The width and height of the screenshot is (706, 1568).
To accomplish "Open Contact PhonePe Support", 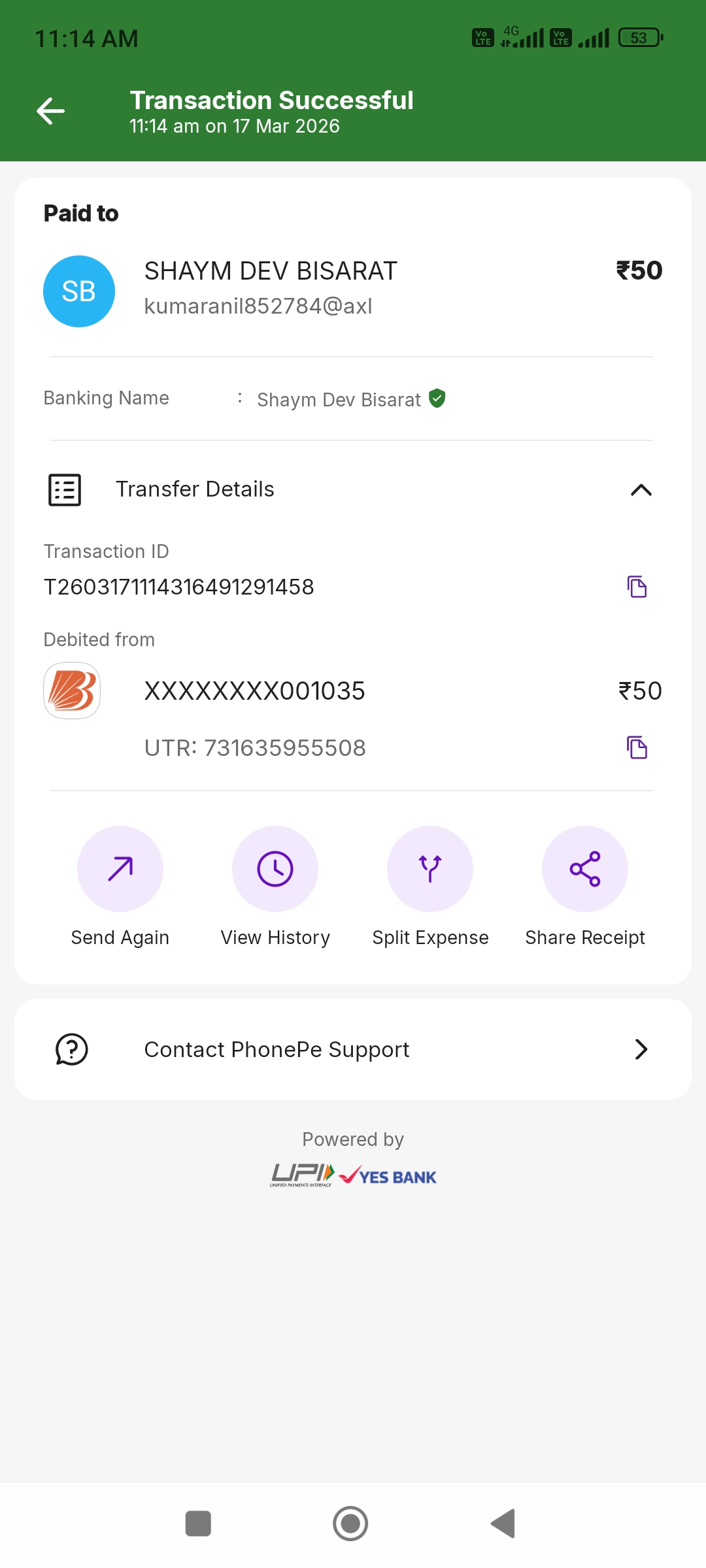I will [x=353, y=1049].
